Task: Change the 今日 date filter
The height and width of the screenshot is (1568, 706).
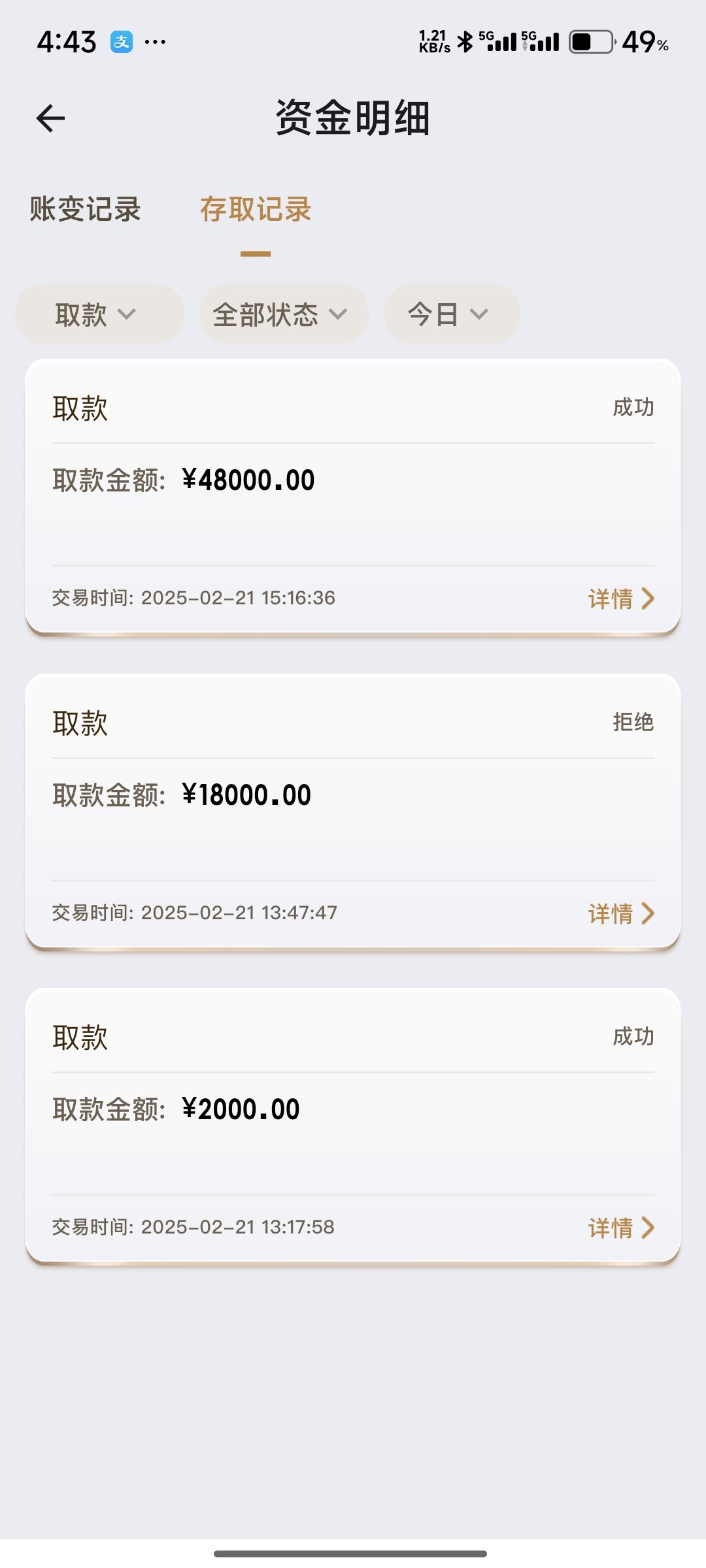Action: [451, 314]
